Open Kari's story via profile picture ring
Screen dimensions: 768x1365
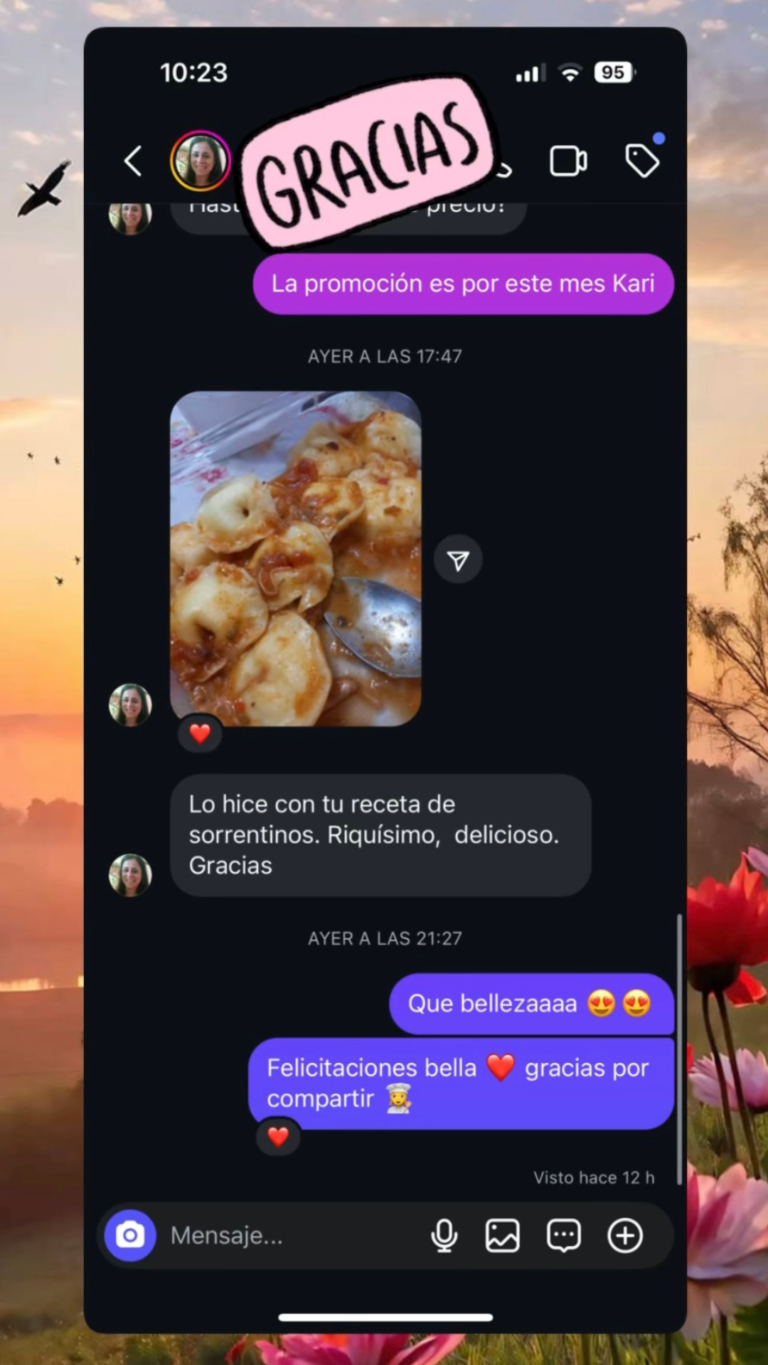coord(200,160)
